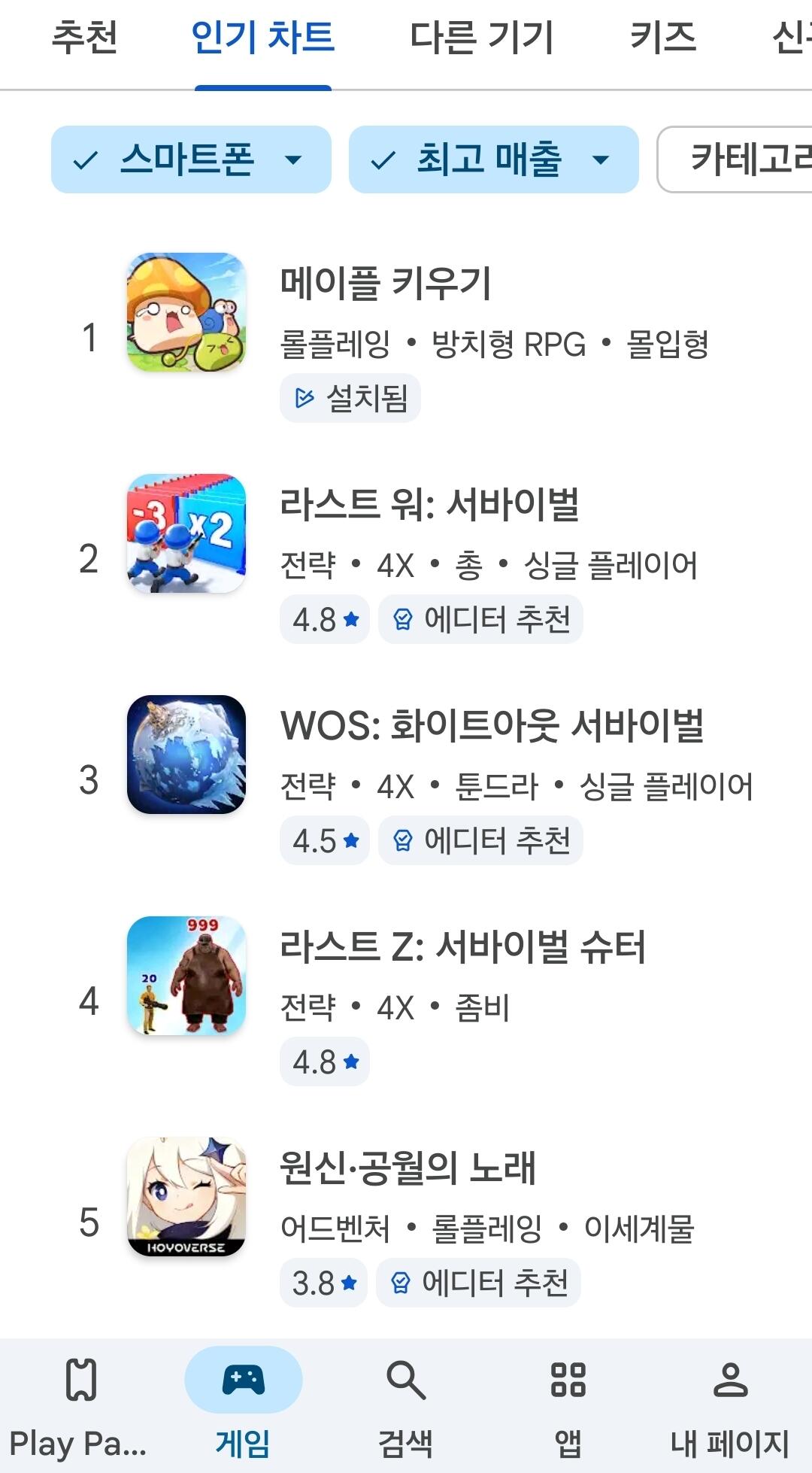Open 라스트 워: 서바이벌 listing
The height and width of the screenshot is (1473, 812).
tap(429, 506)
